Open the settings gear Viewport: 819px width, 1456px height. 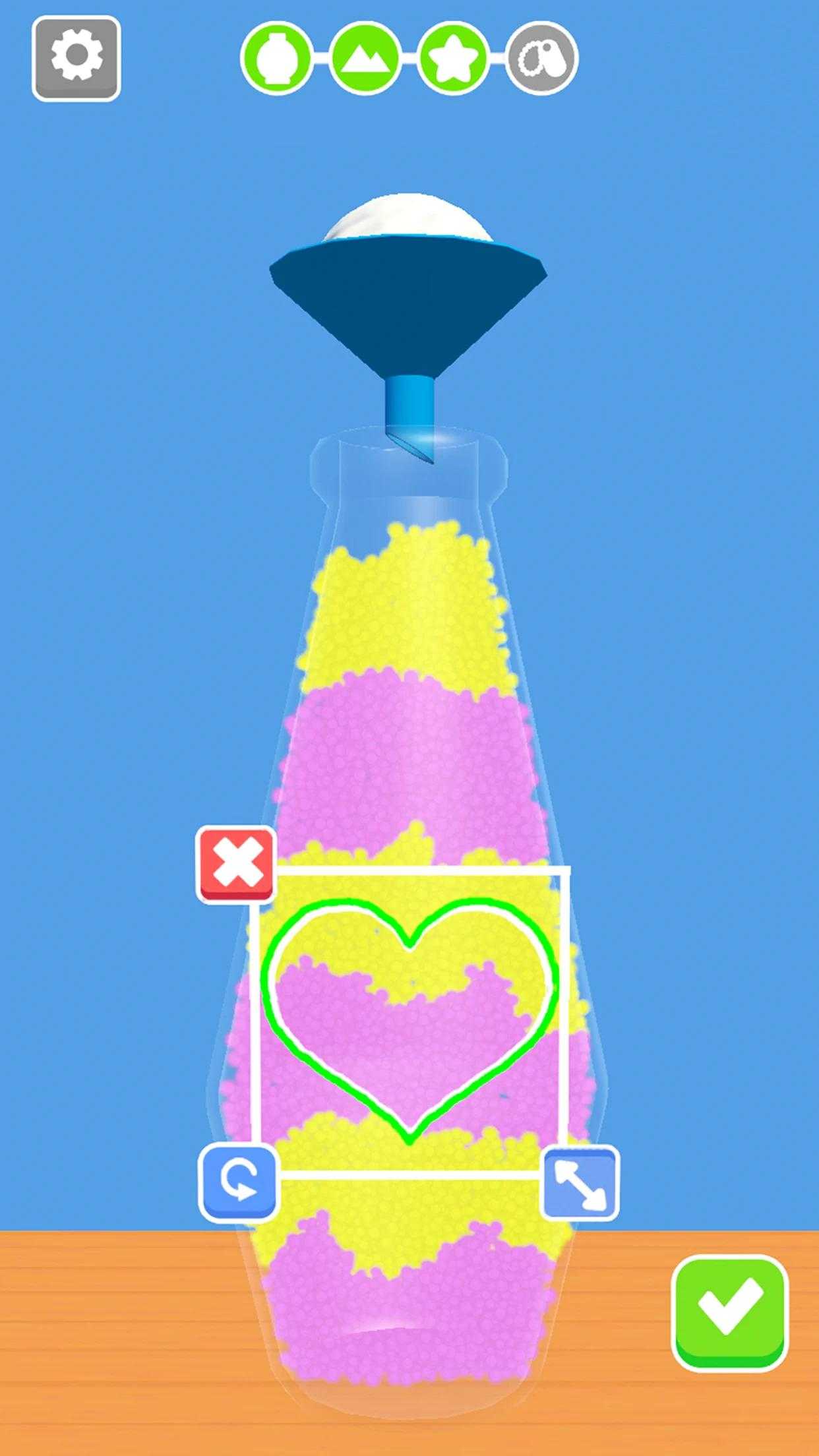click(76, 58)
